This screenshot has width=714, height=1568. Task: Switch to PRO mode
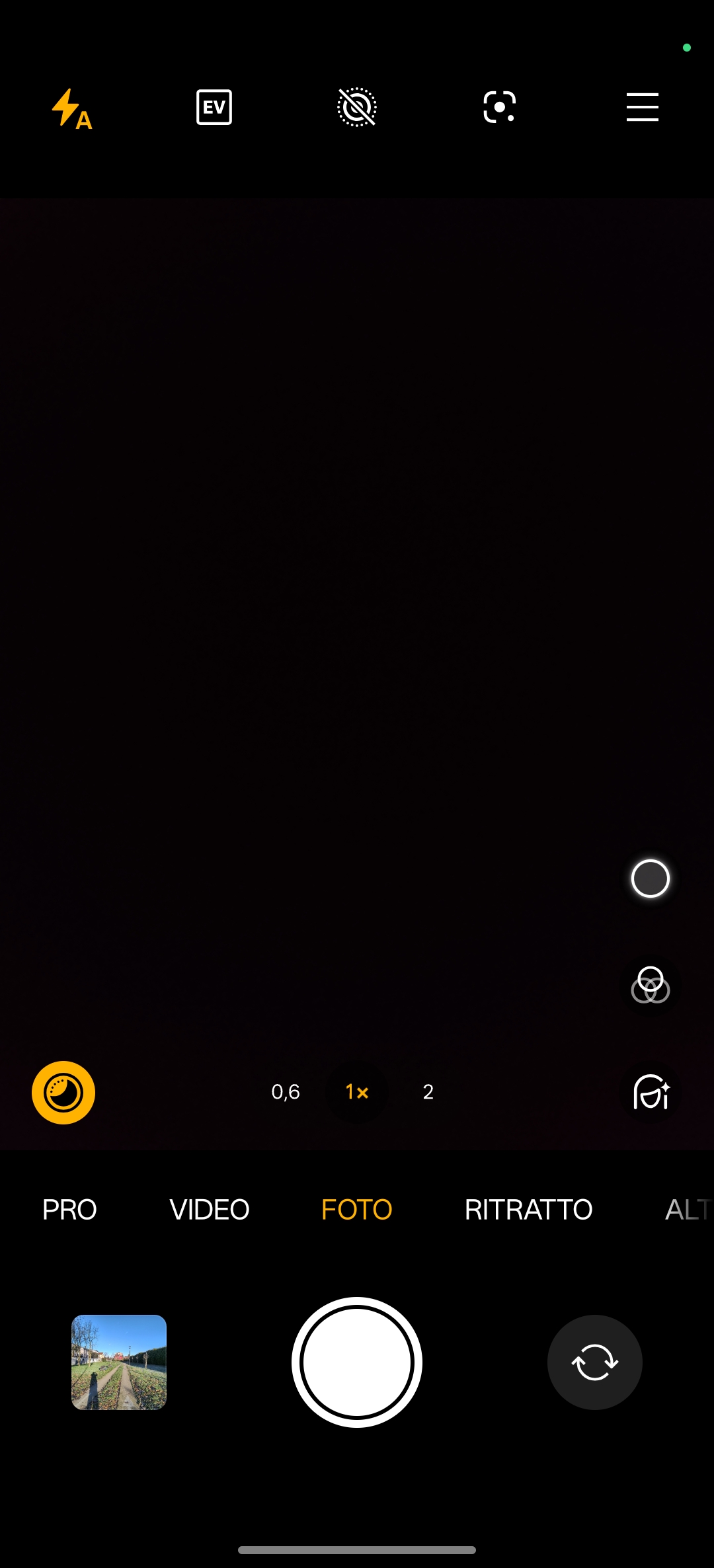(x=69, y=1210)
